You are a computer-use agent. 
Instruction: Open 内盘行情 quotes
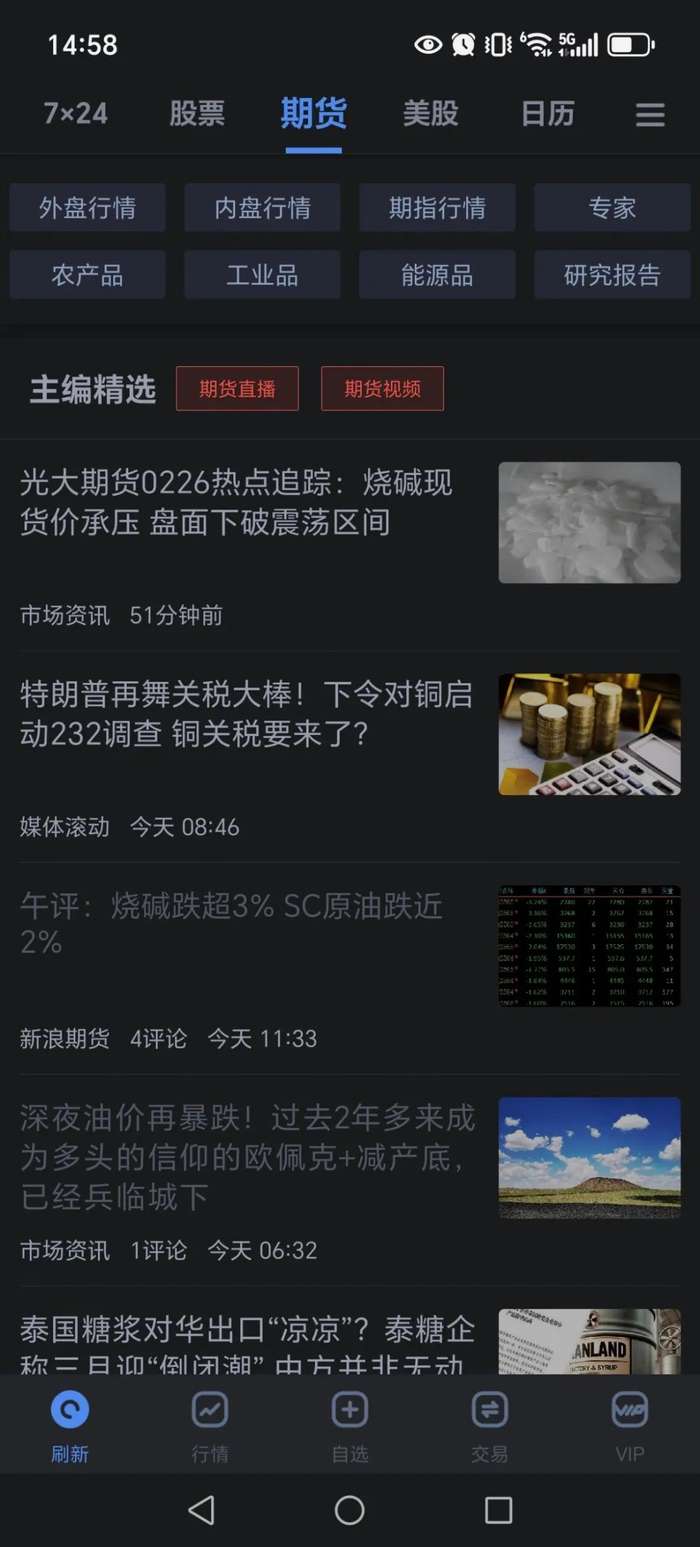point(262,208)
